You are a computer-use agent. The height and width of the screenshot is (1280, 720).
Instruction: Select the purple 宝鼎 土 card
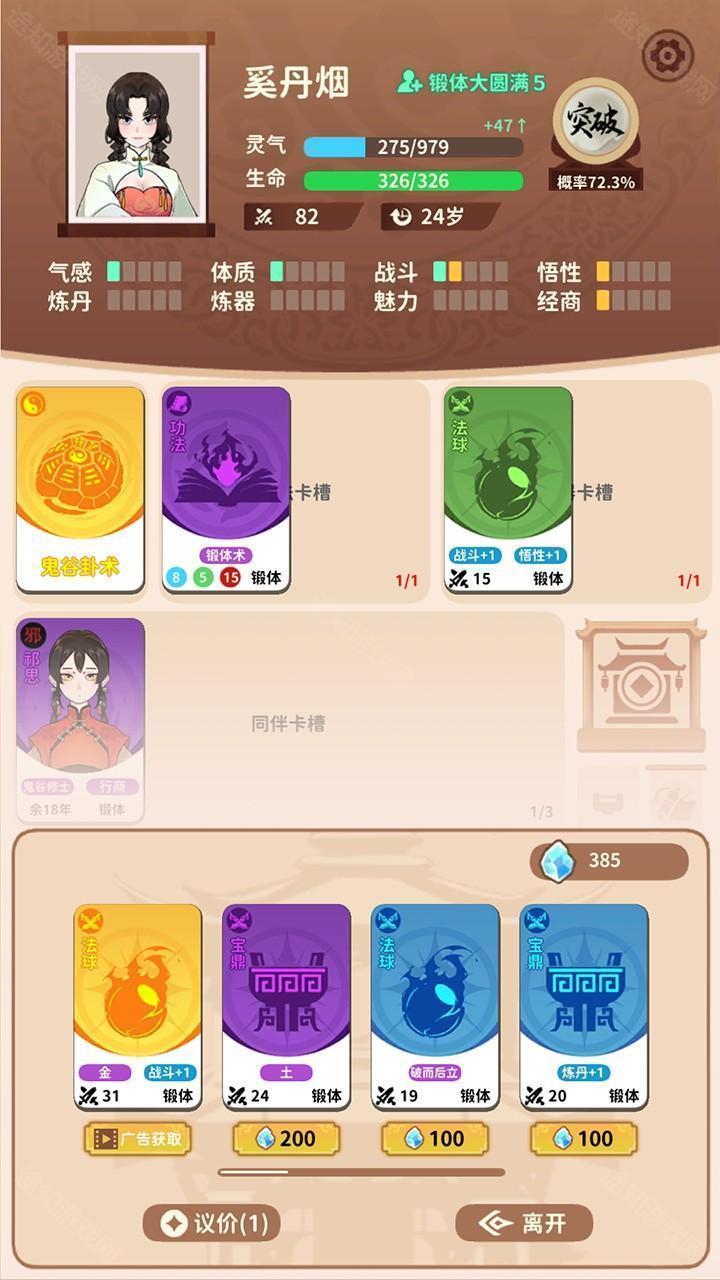coord(286,1005)
